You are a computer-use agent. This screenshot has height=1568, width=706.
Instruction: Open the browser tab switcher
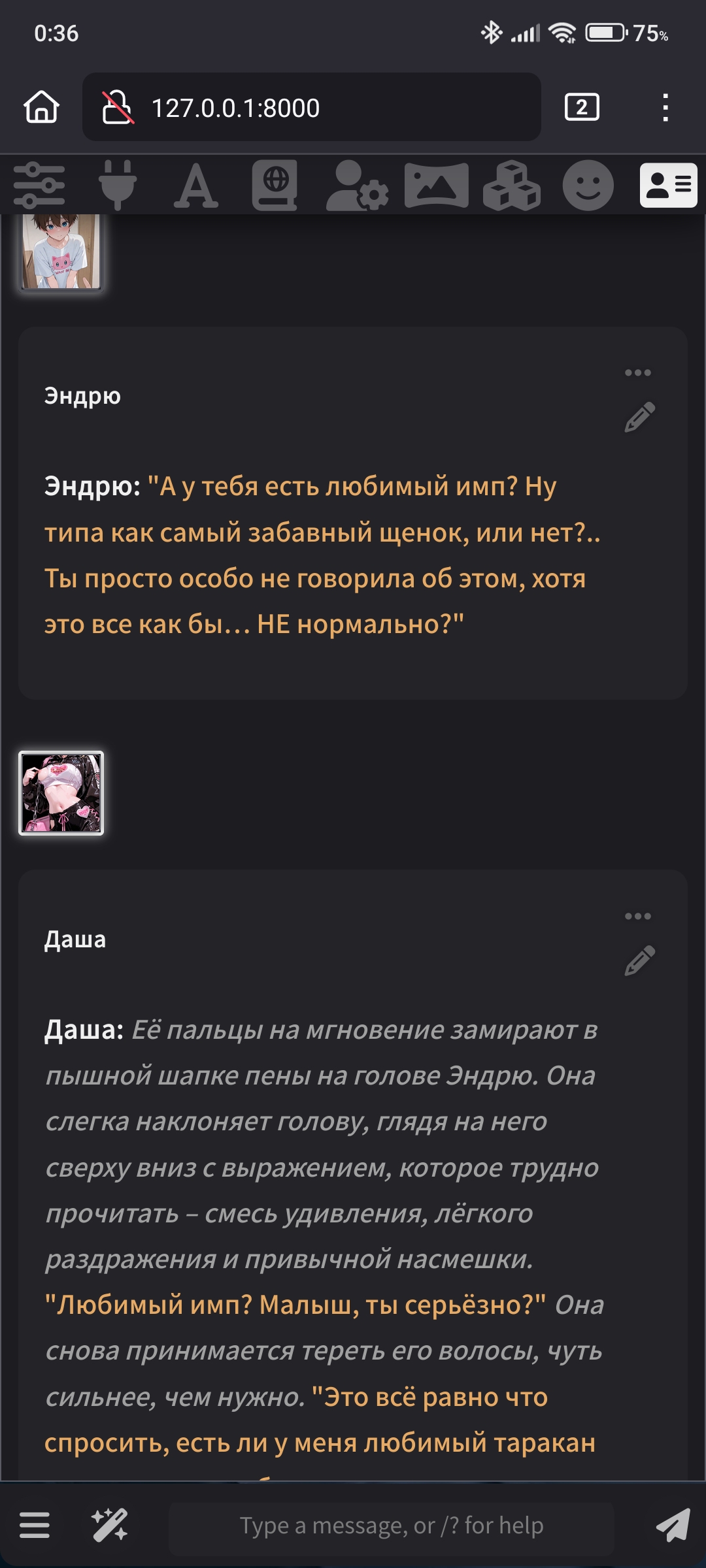pyautogui.click(x=582, y=107)
